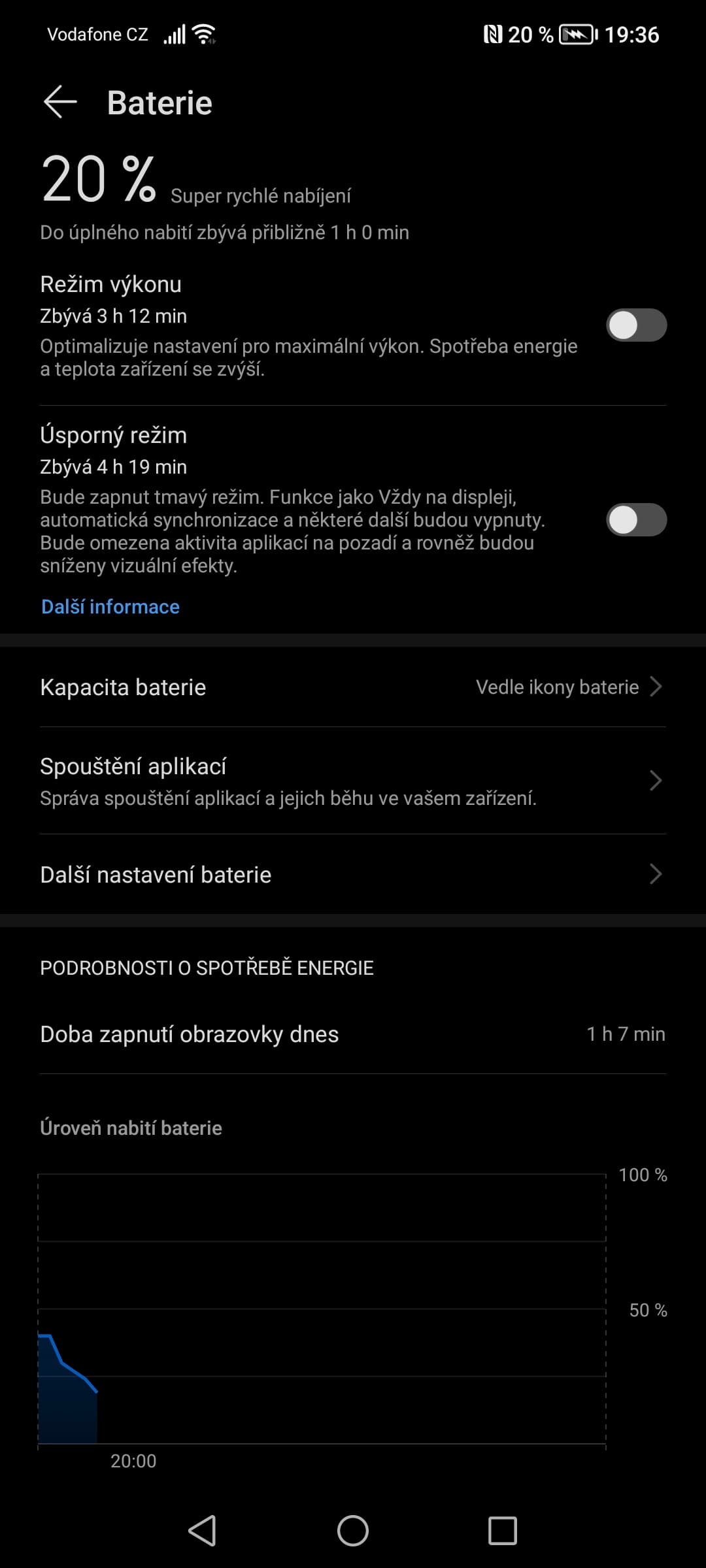
Task: Tap the system home button
Action: point(353,1531)
